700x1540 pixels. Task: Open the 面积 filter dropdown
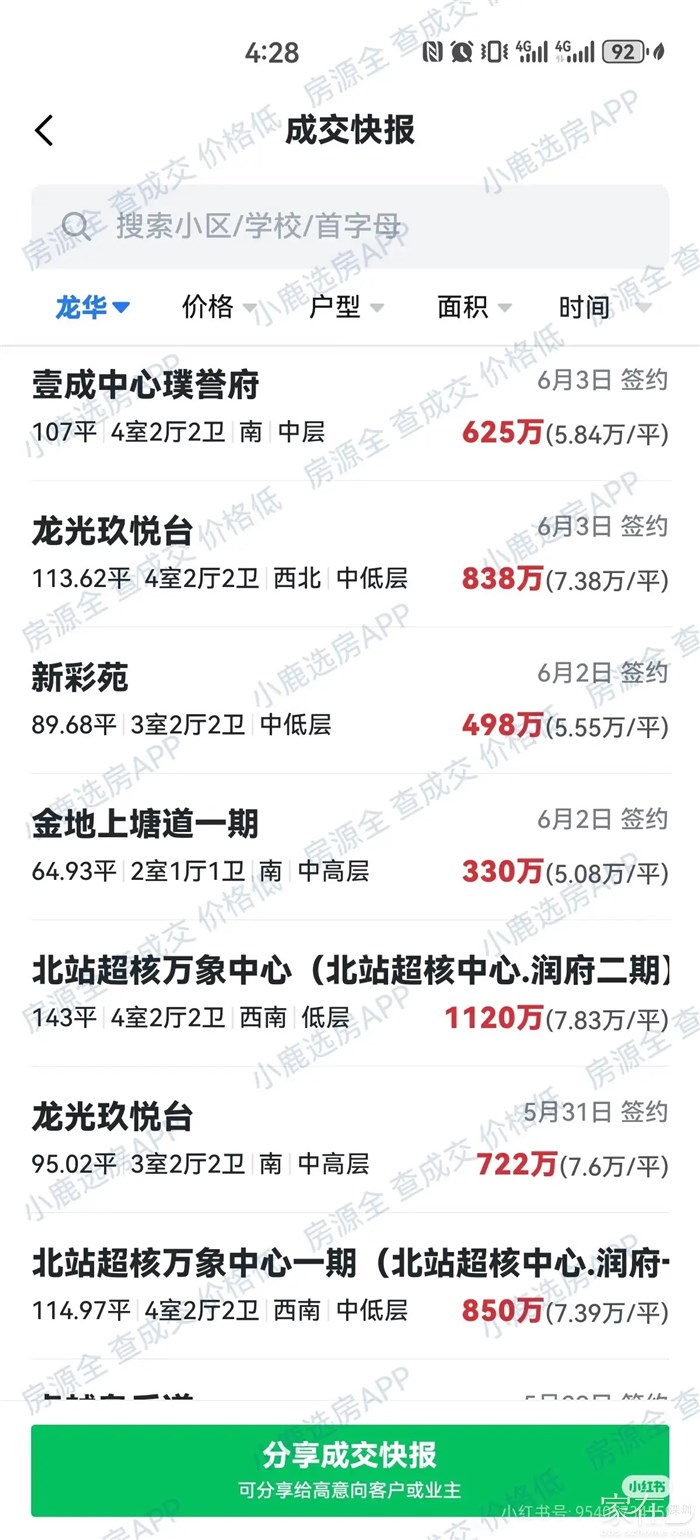pyautogui.click(x=474, y=307)
